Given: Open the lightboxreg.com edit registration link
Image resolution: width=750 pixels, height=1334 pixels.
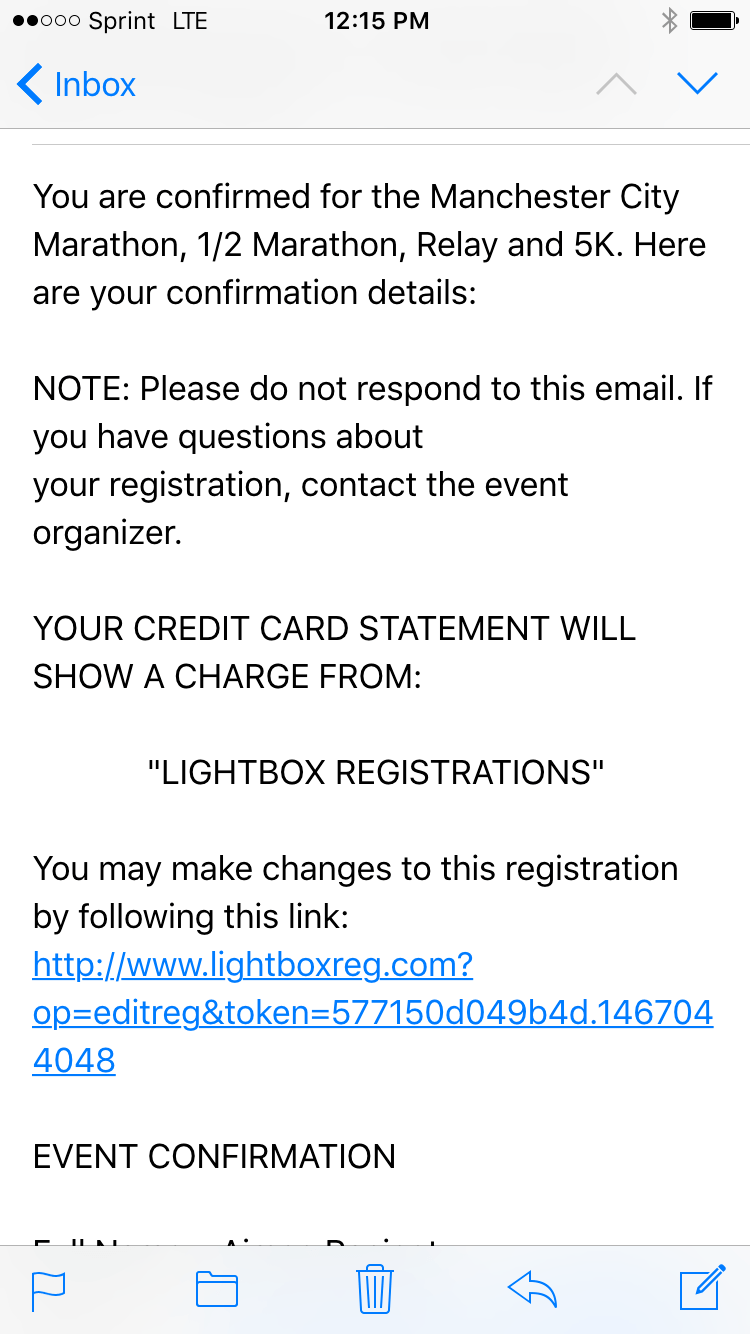Looking at the screenshot, I should 372,1013.
